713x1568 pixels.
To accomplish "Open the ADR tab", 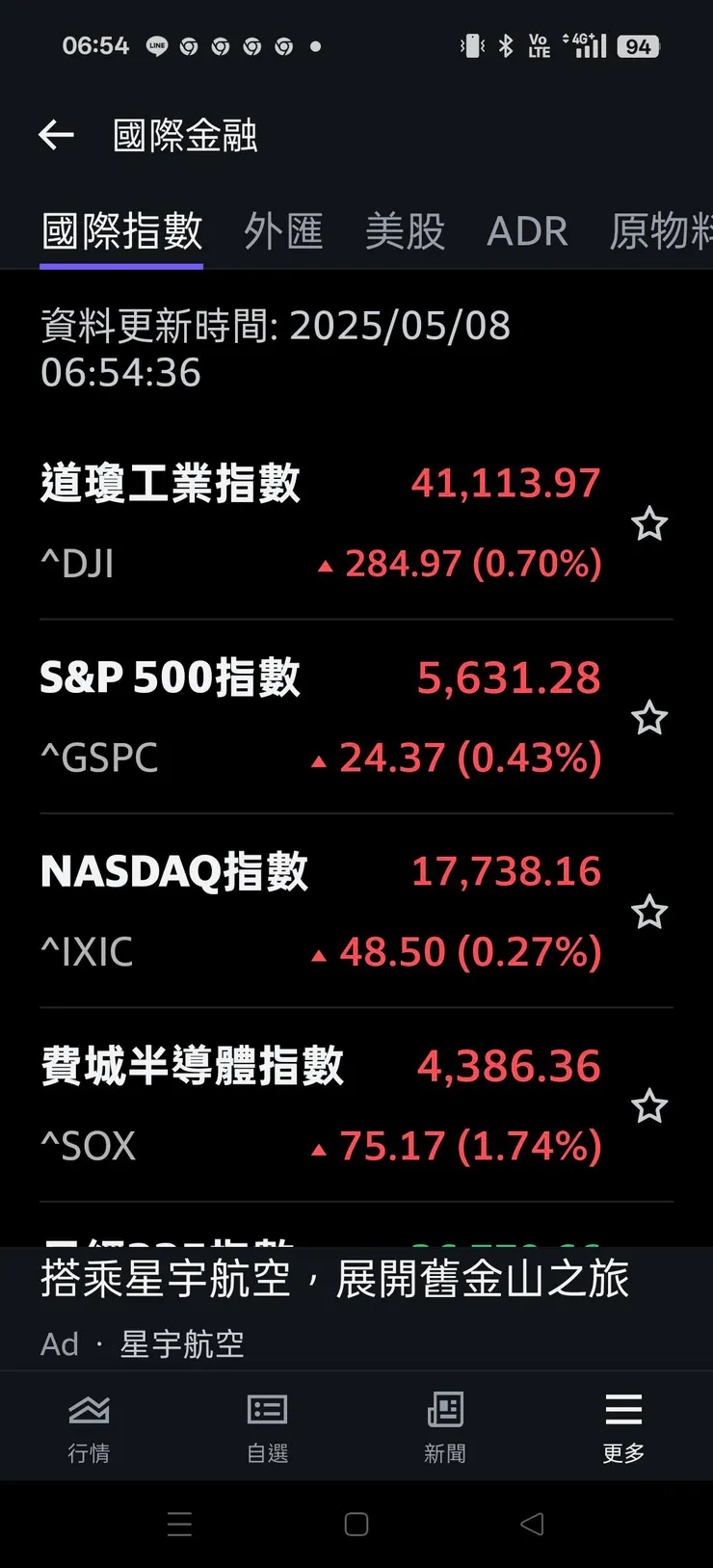I will (x=527, y=232).
